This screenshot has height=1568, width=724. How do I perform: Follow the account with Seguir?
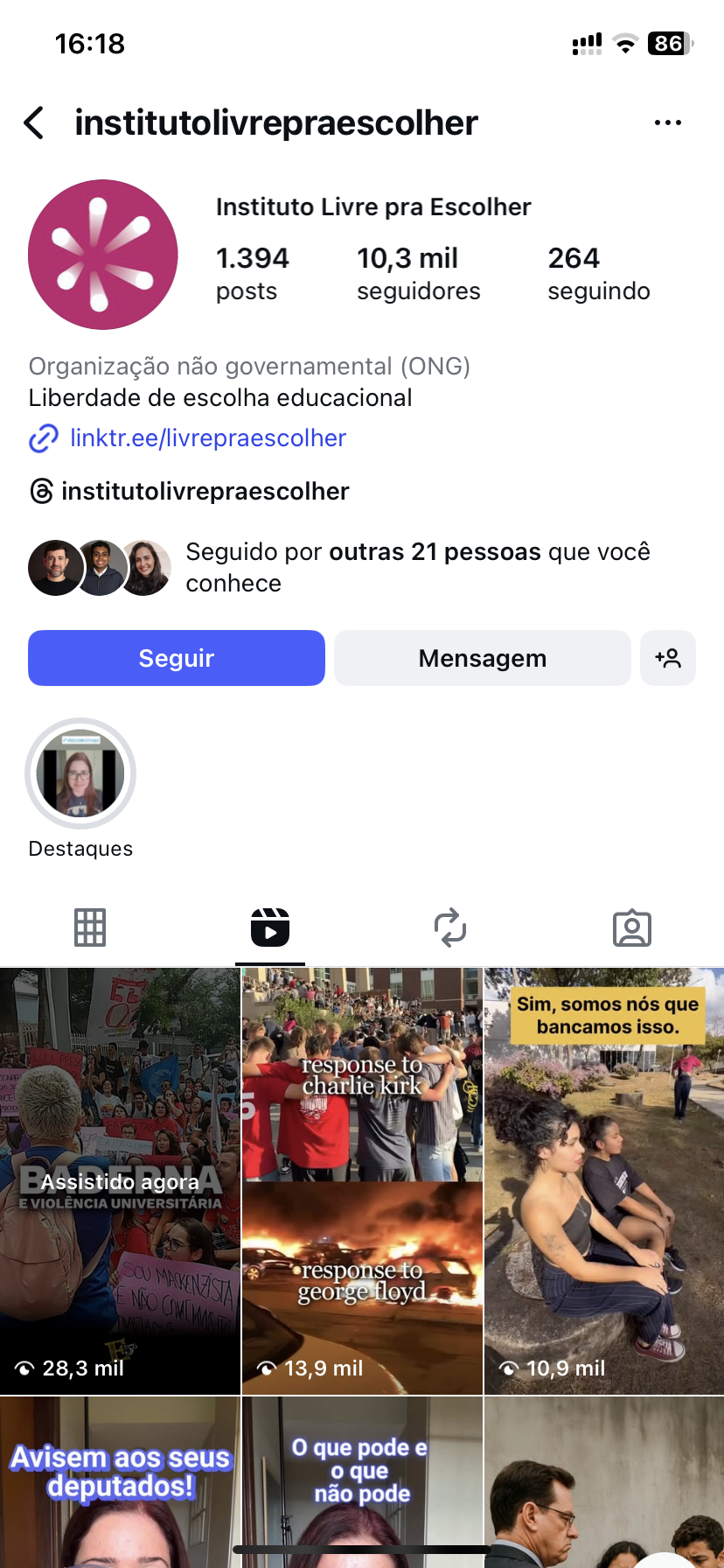[177, 658]
